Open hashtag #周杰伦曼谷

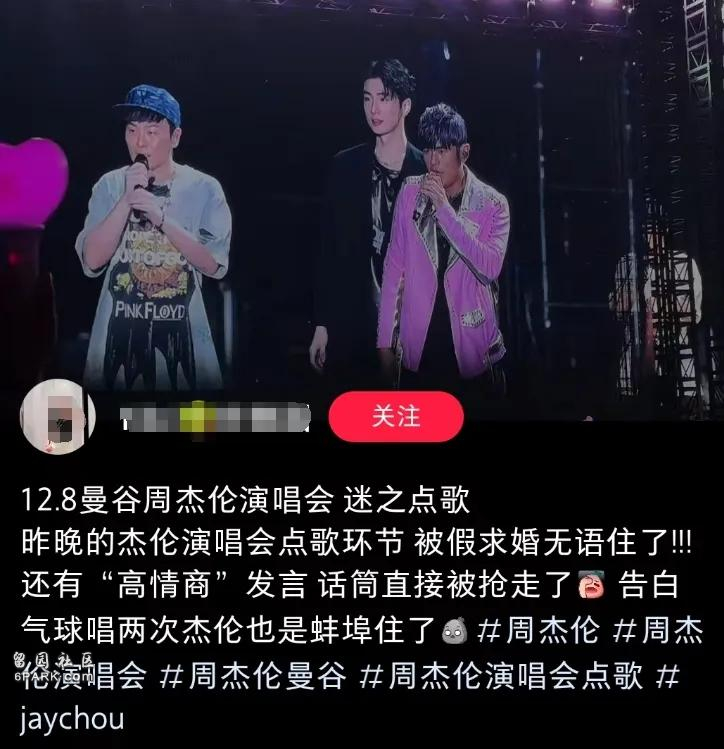[253, 676]
